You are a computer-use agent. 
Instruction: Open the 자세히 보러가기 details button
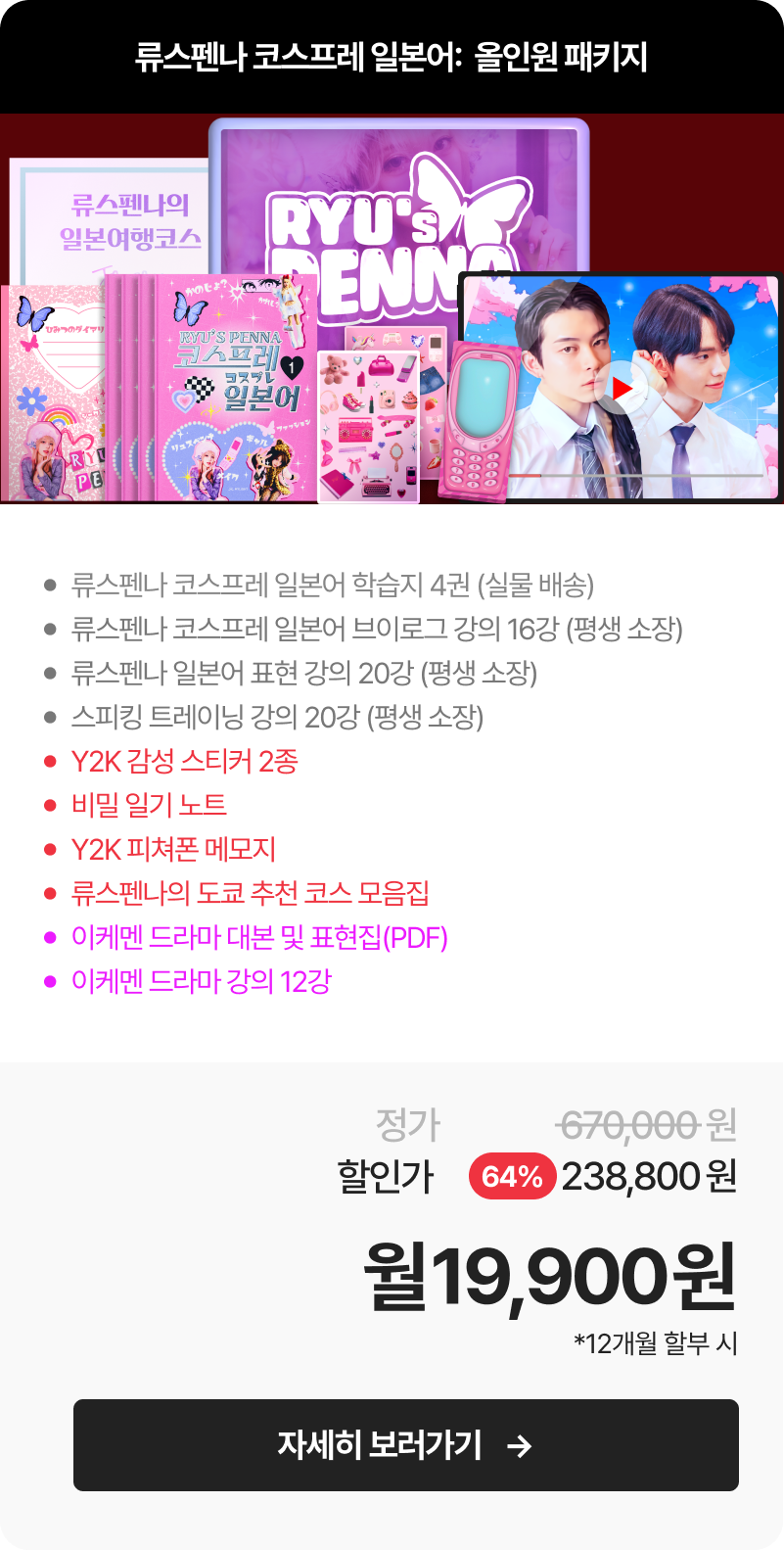pyautogui.click(x=405, y=1444)
